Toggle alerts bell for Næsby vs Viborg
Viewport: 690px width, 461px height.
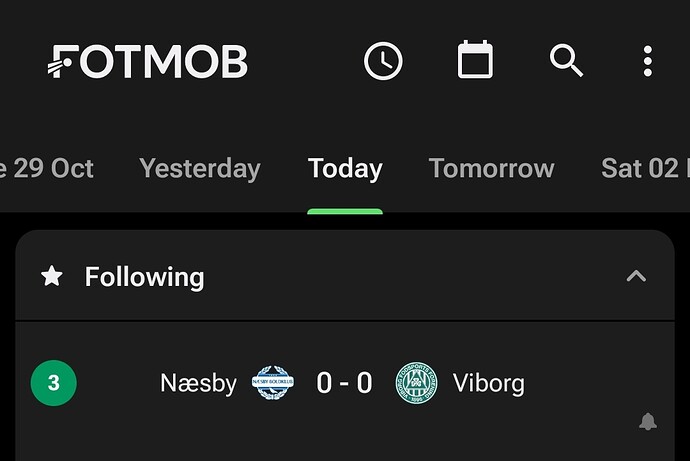[648, 422]
